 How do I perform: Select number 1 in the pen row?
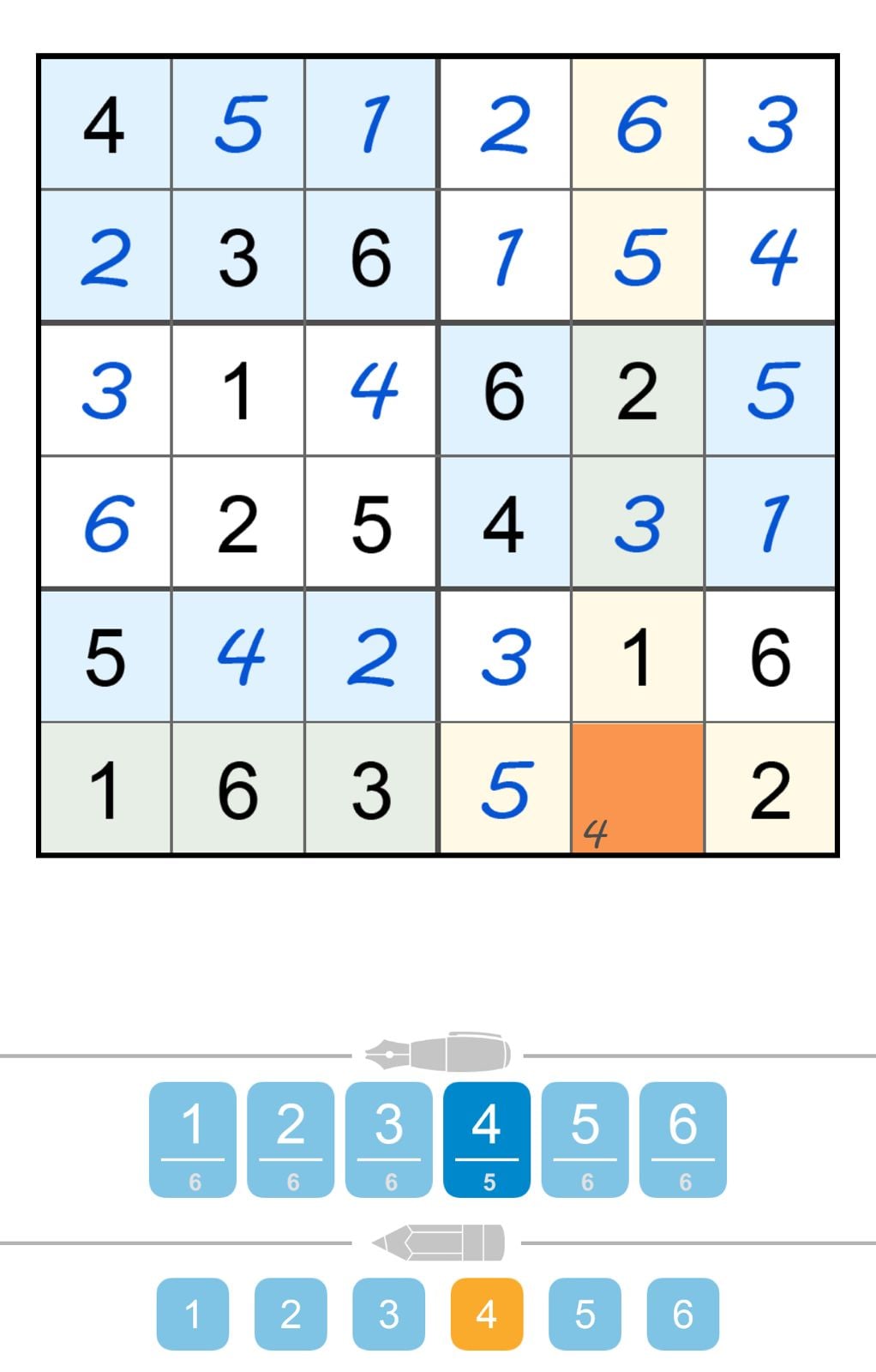(195, 1134)
